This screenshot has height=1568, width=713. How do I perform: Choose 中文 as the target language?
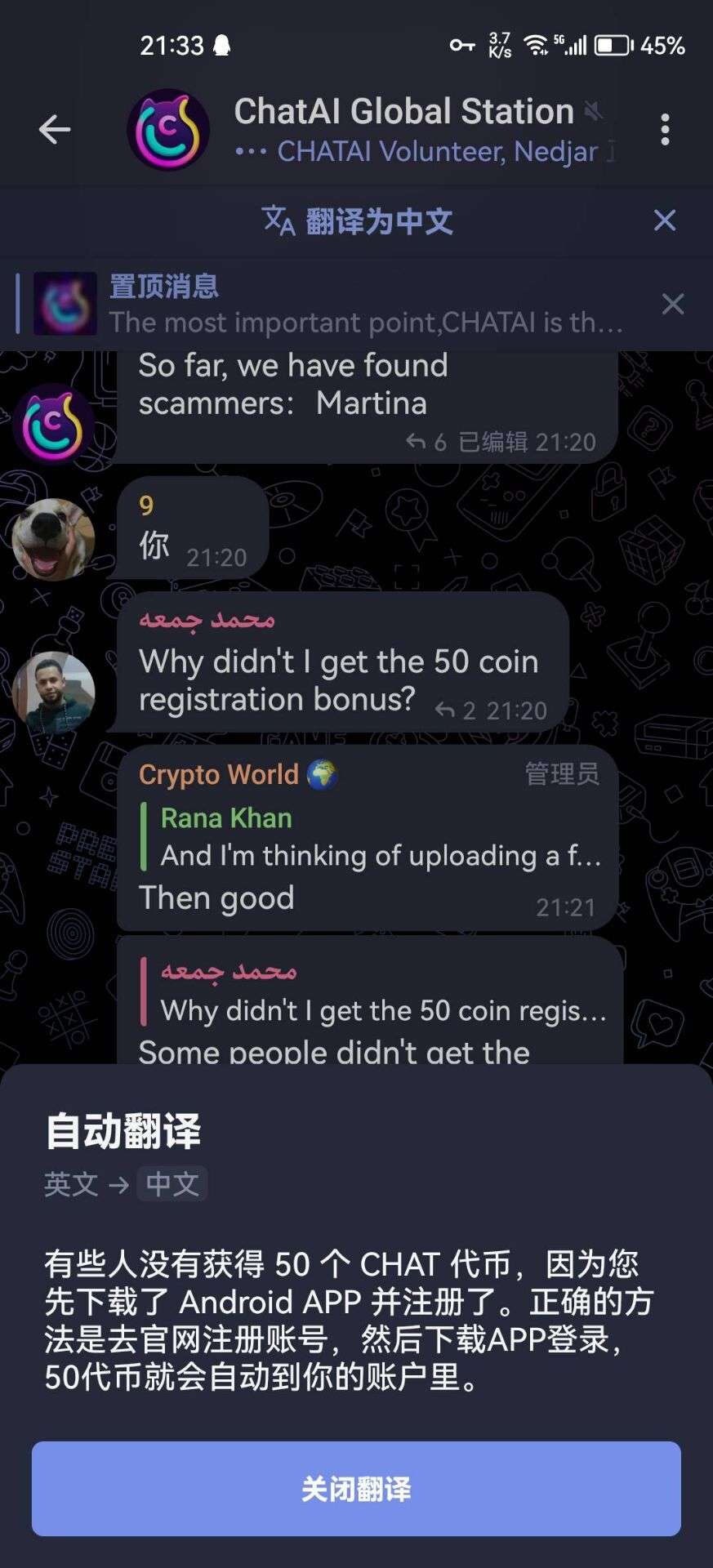172,1183
